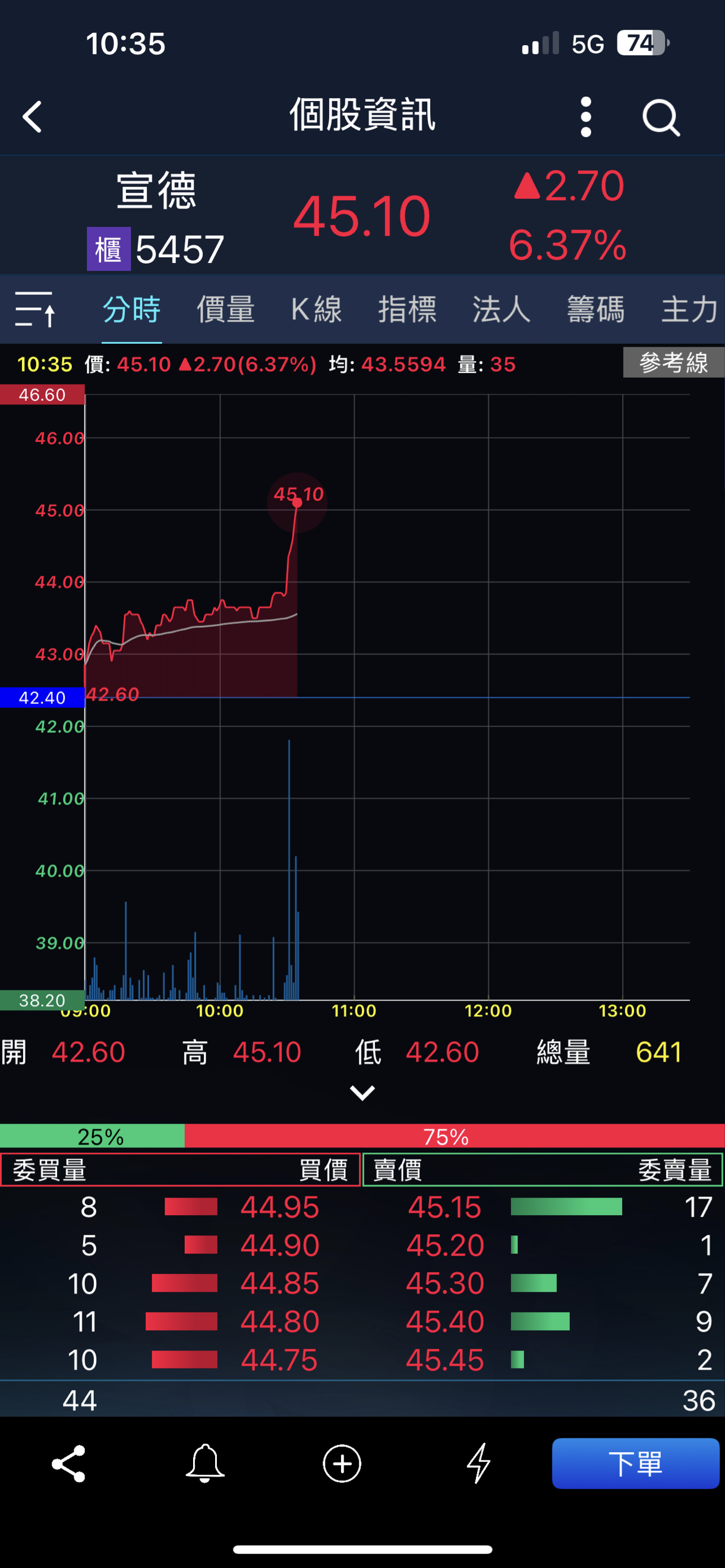This screenshot has width=725, height=1568.
Task: Select the 45.15 ask price row
Action: click(x=445, y=1206)
